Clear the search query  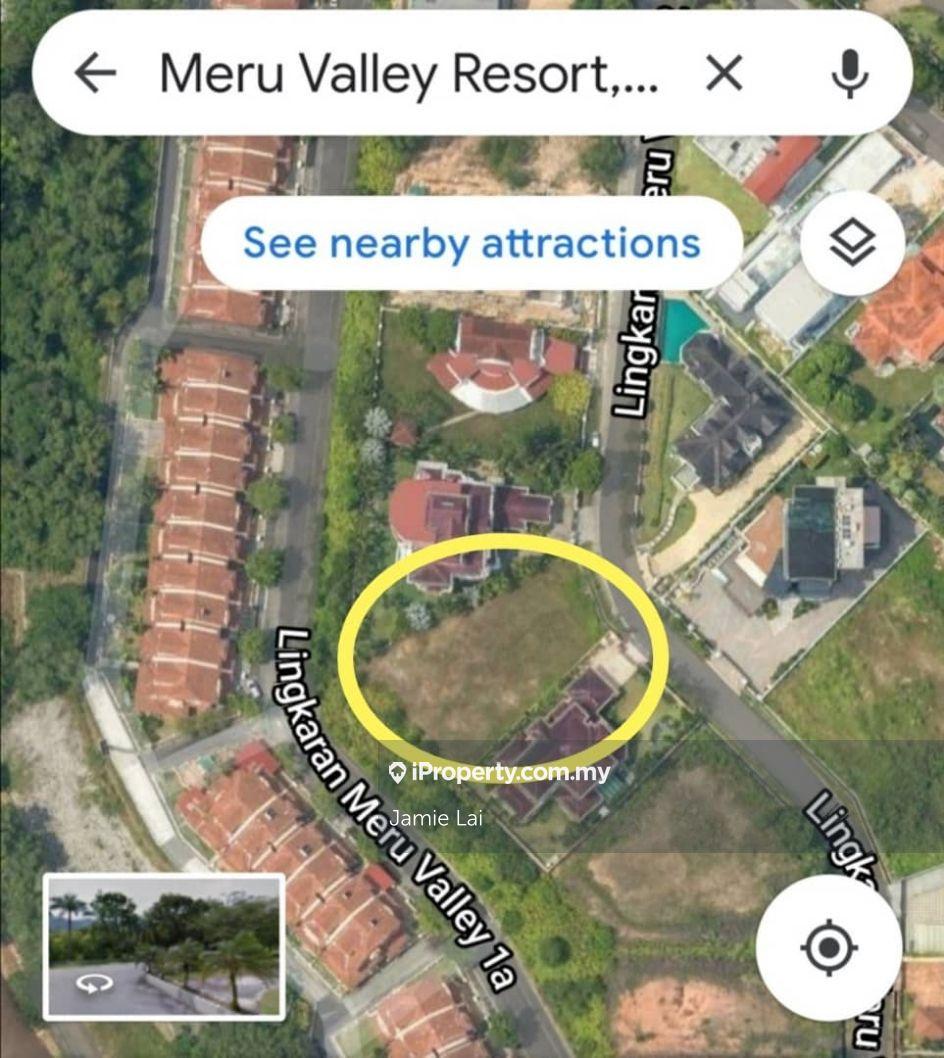coord(724,73)
